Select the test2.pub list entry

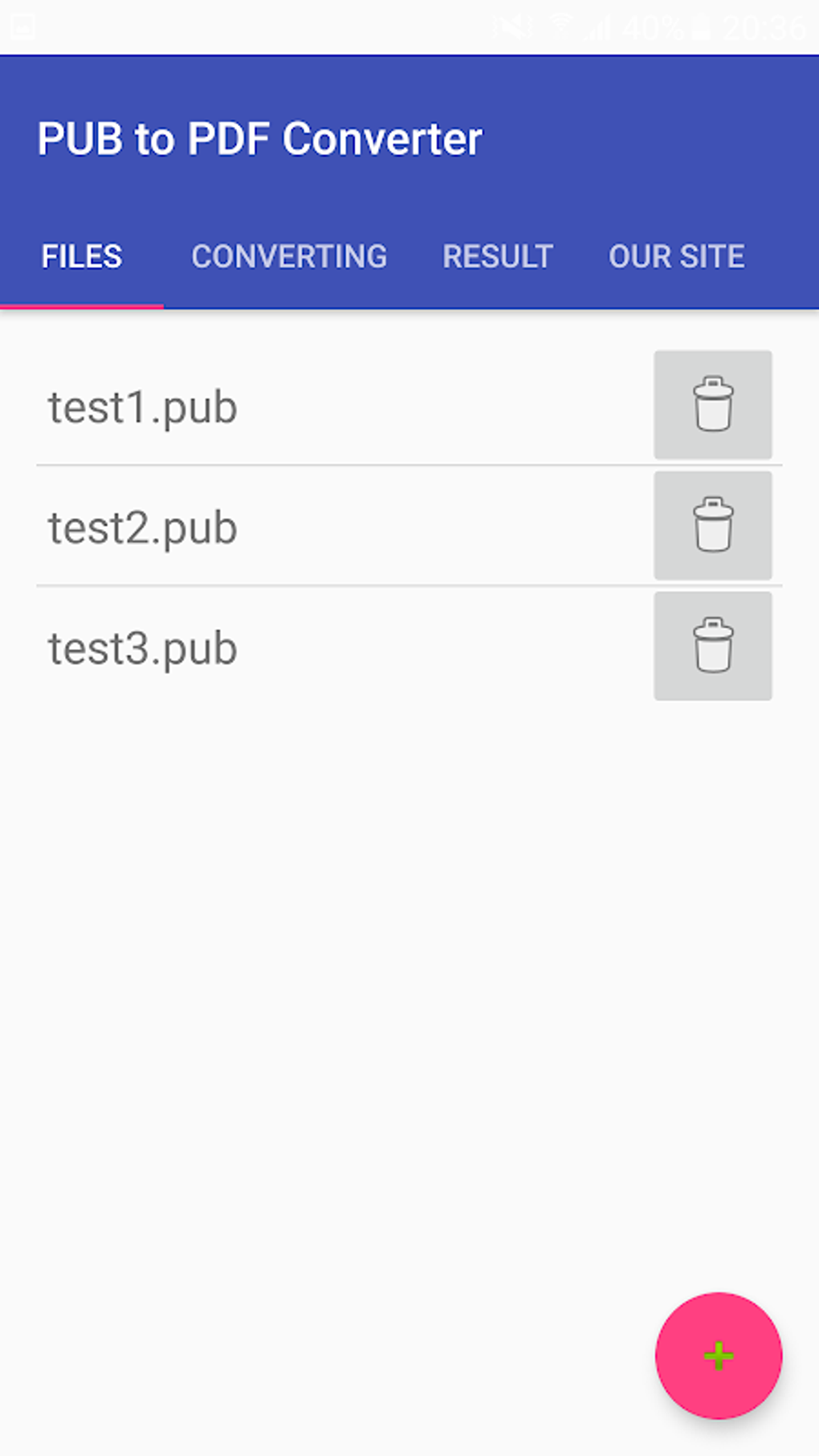pyautogui.click(x=141, y=526)
